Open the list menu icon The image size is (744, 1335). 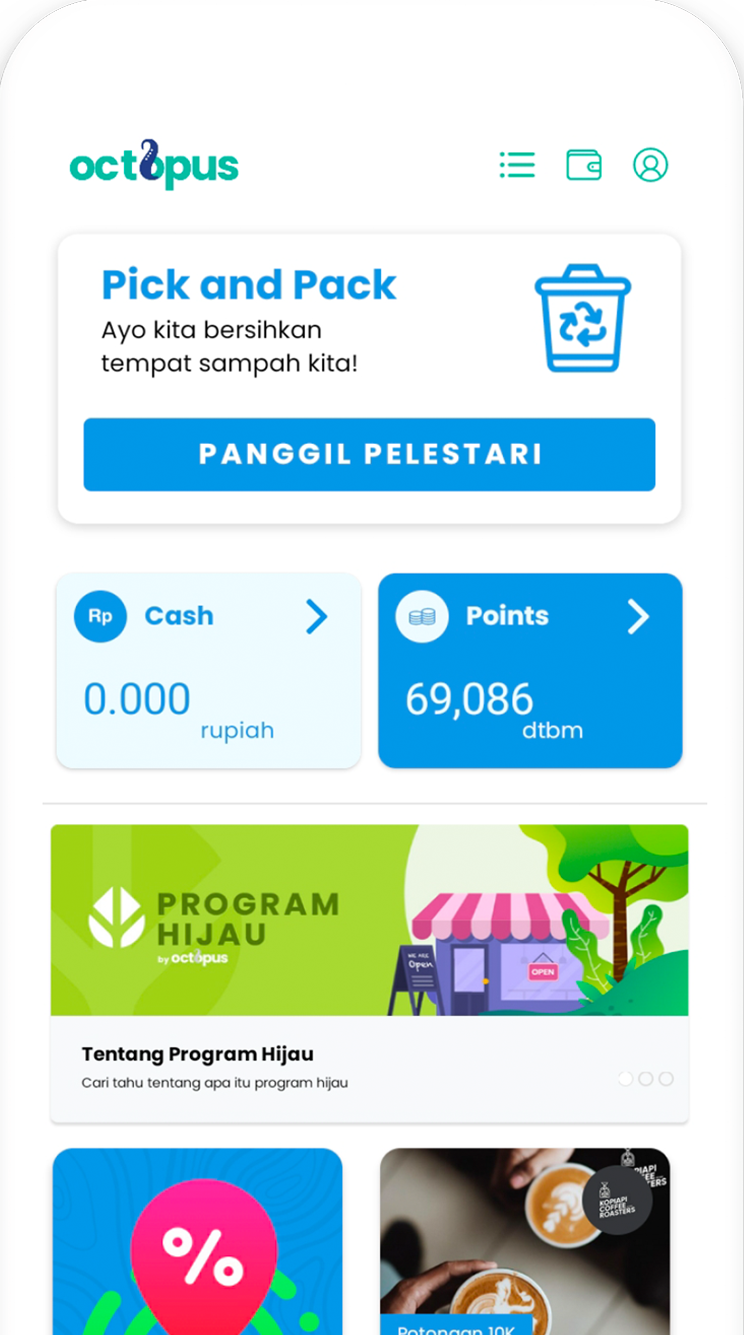[517, 165]
